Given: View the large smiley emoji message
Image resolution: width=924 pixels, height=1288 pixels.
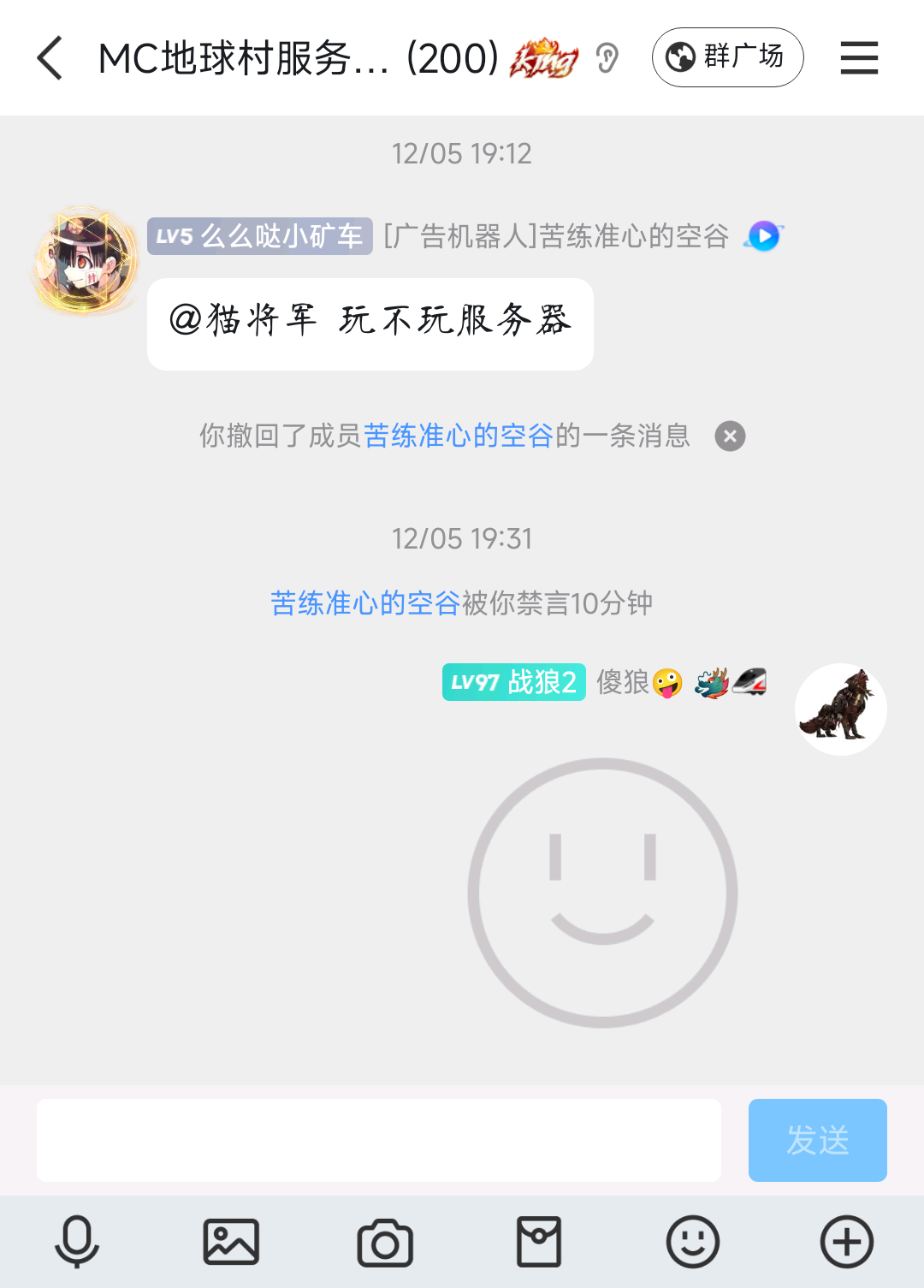Looking at the screenshot, I should tap(602, 893).
